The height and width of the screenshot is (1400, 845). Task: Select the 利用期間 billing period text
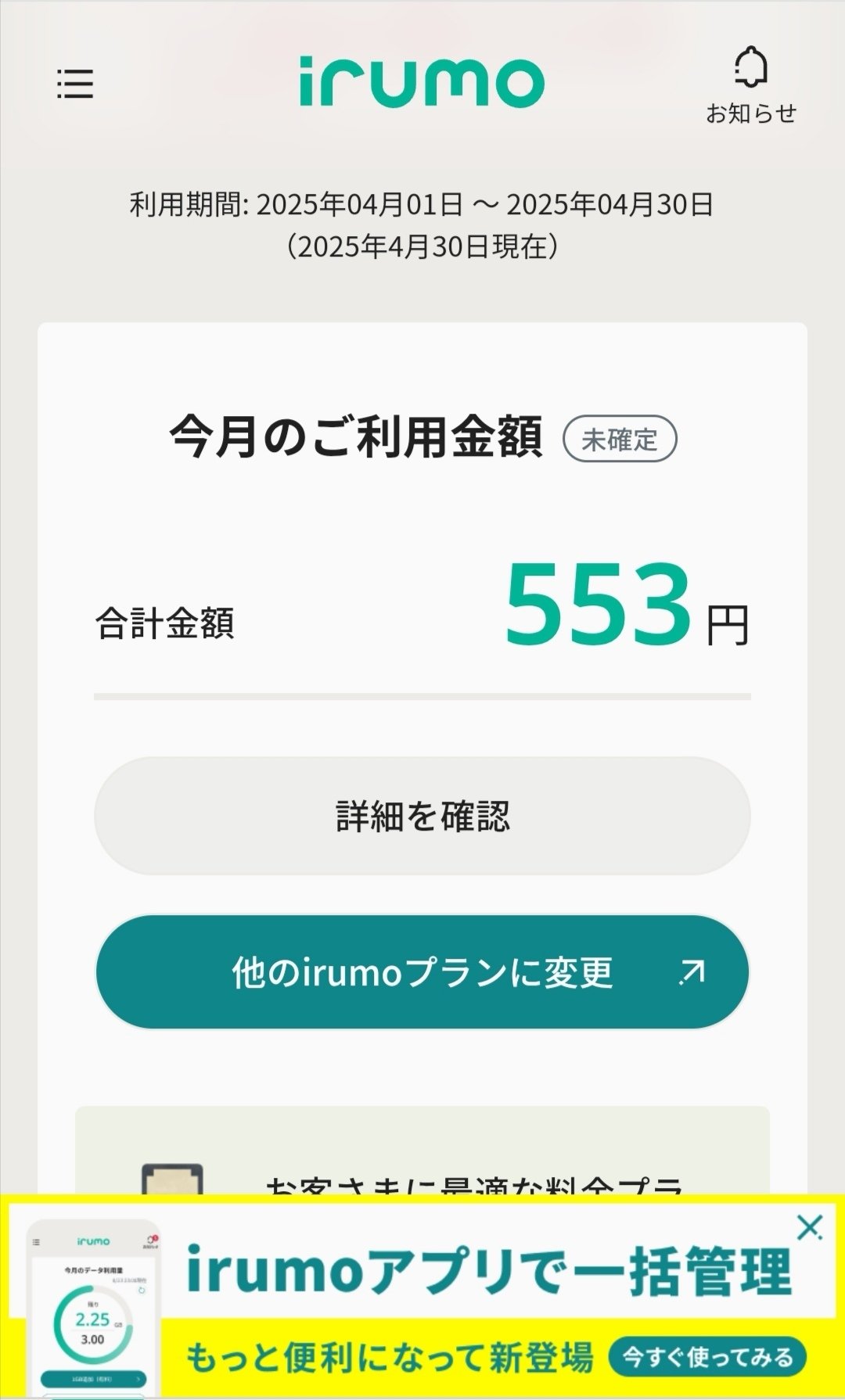click(422, 206)
